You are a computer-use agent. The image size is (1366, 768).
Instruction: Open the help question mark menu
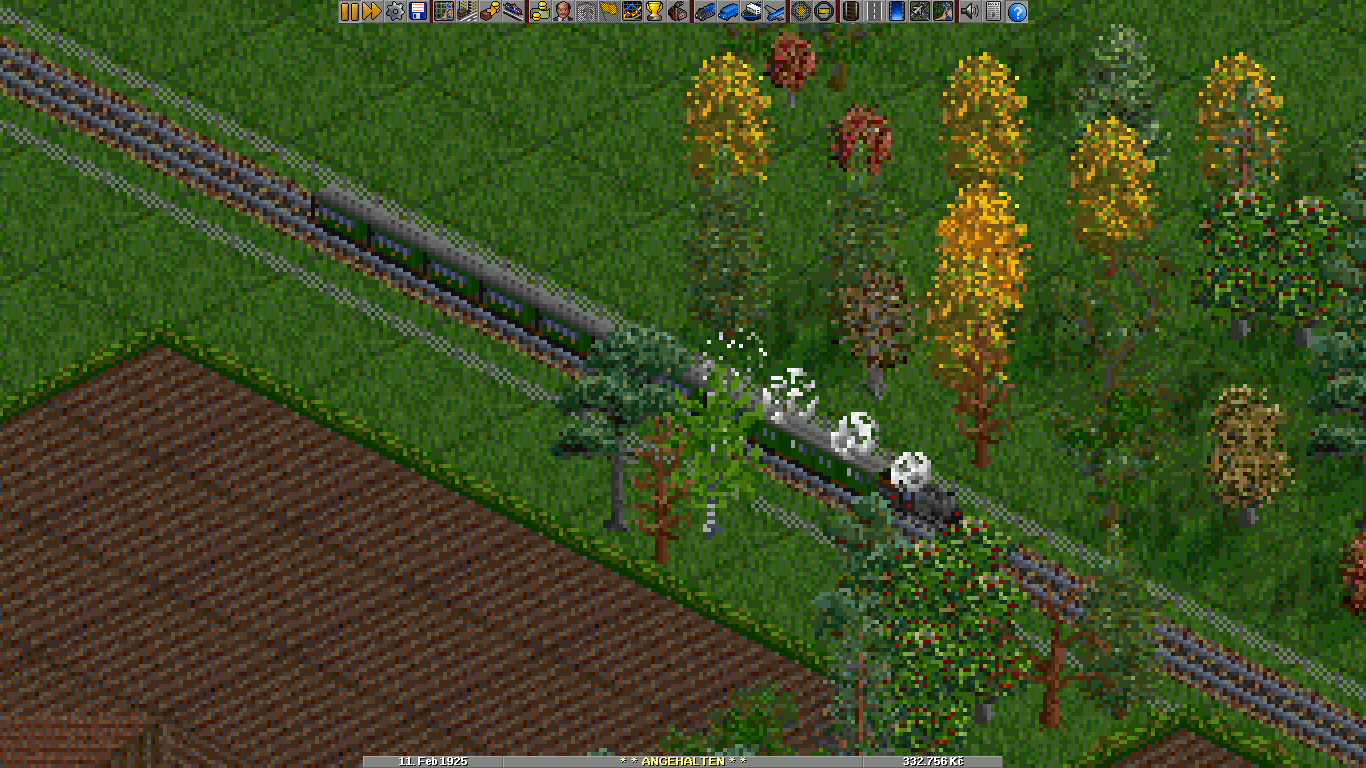pyautogui.click(x=1017, y=12)
